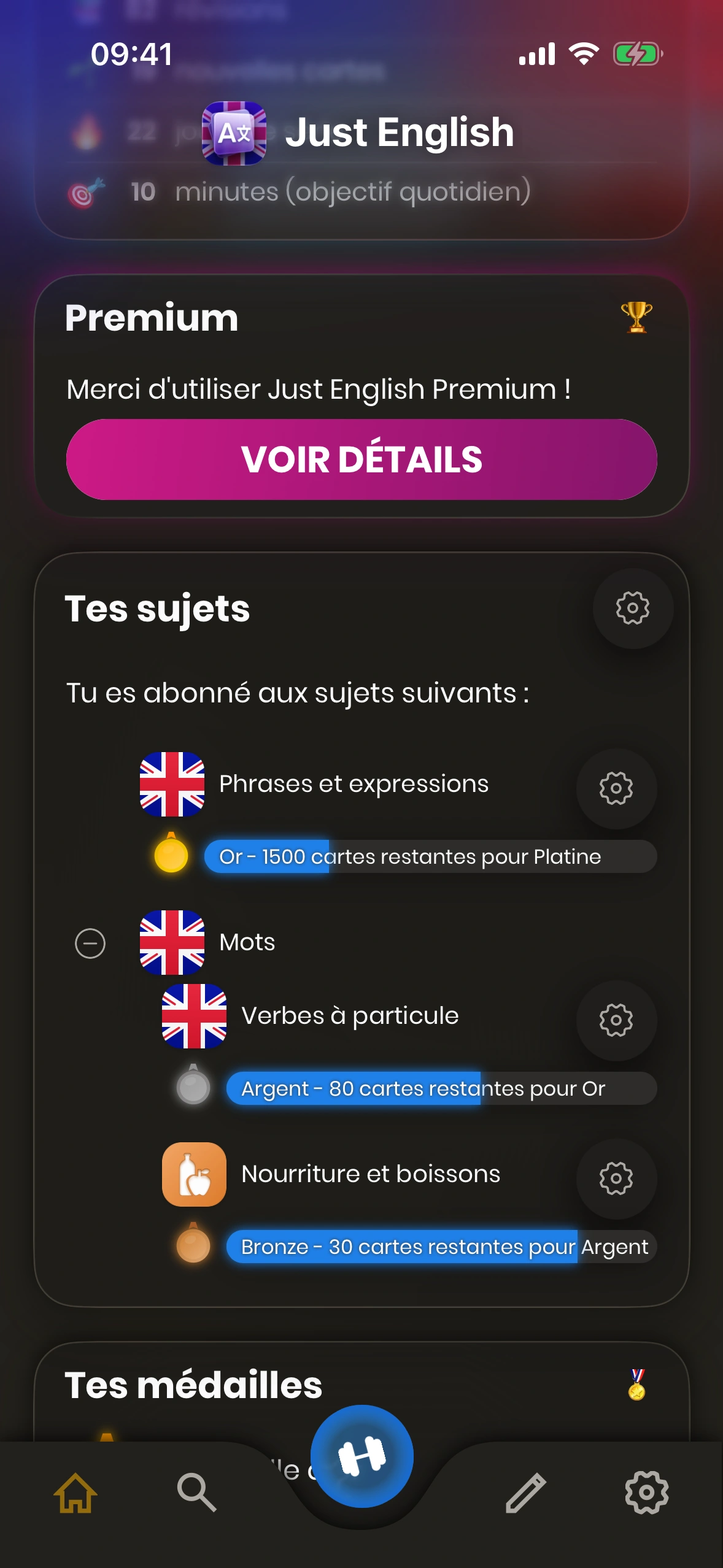Open Phrases et expressions settings gear
Image resolution: width=723 pixels, height=1568 pixels.
coord(616,788)
